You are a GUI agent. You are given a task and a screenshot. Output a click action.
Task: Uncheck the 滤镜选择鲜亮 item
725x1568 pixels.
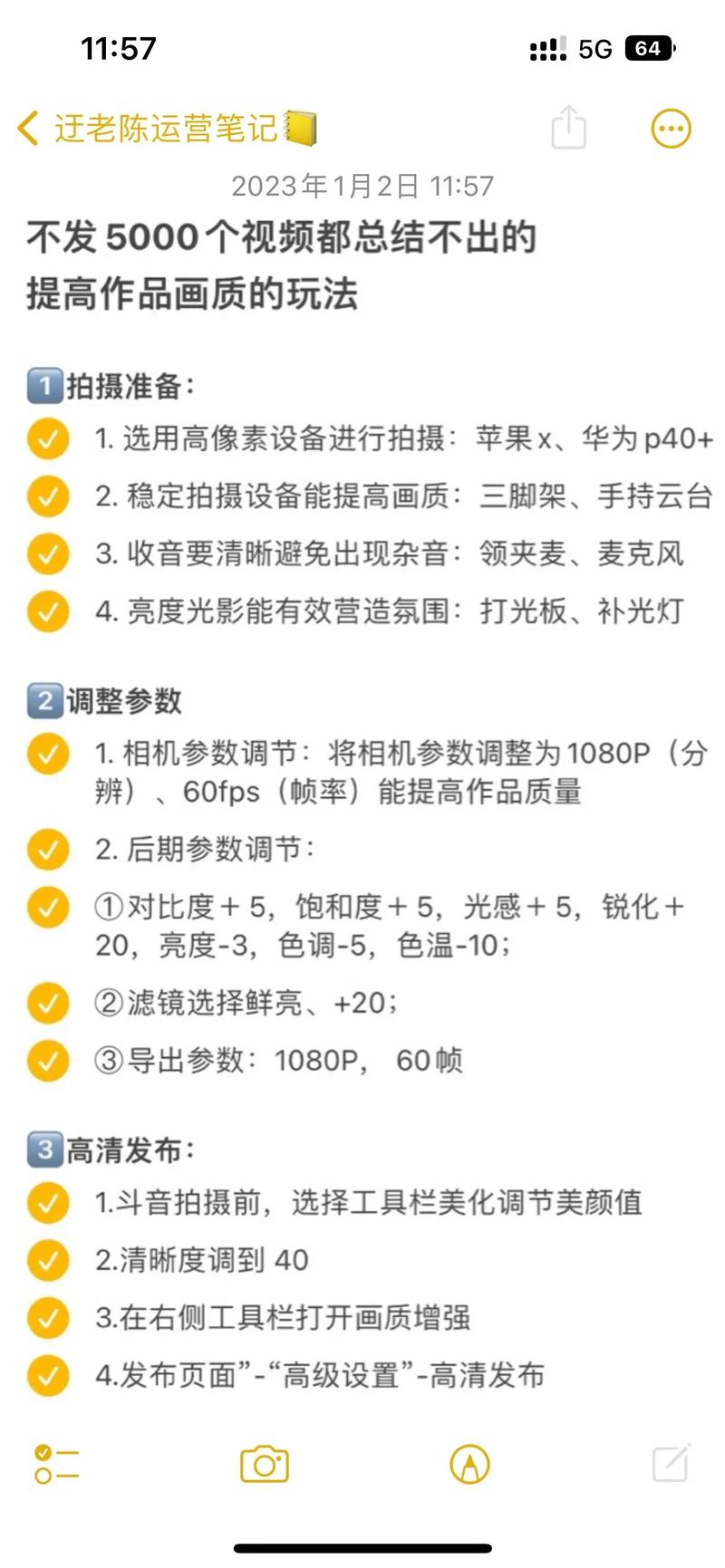pos(48,1004)
